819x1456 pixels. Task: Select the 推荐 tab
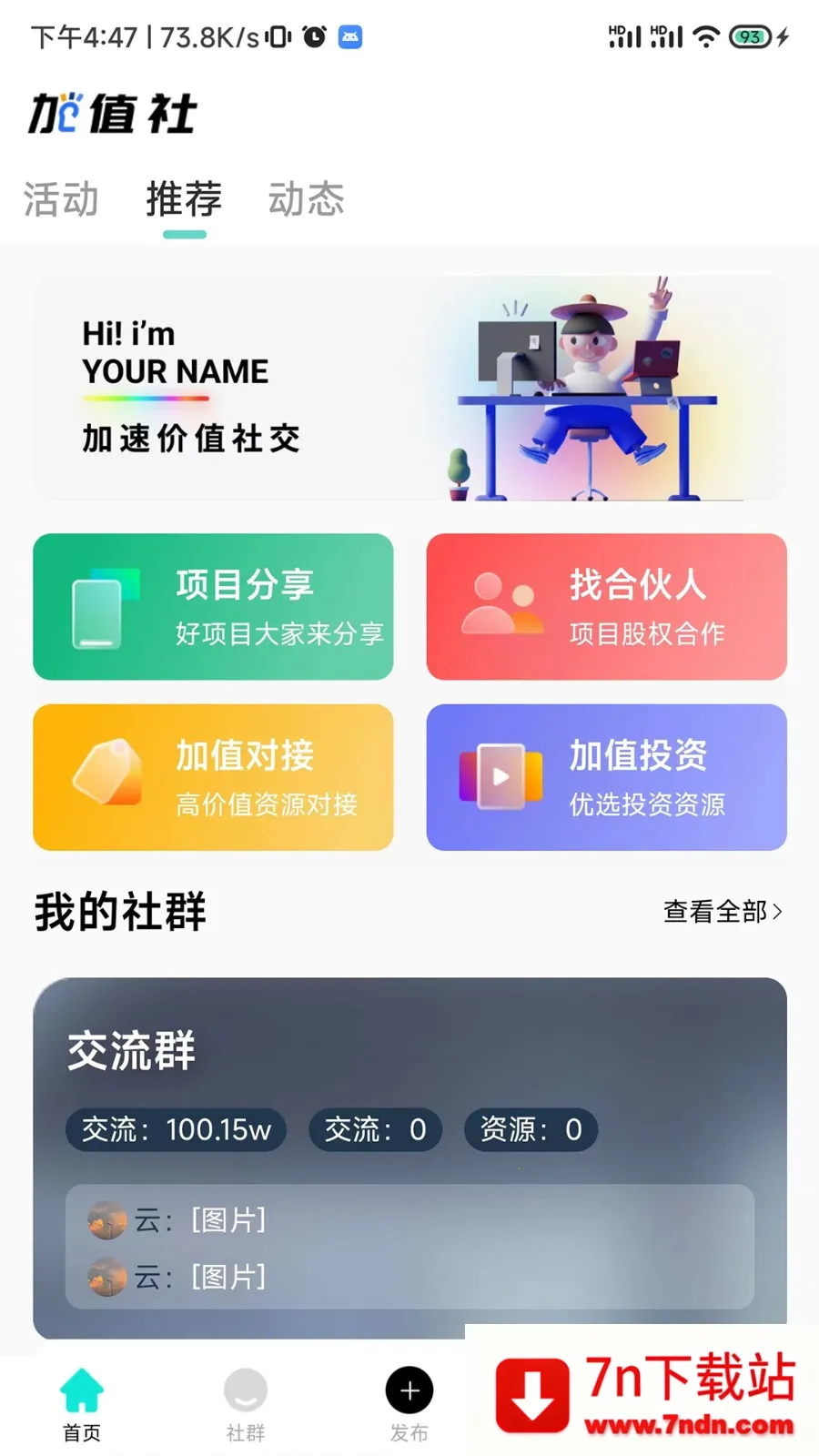point(184,199)
